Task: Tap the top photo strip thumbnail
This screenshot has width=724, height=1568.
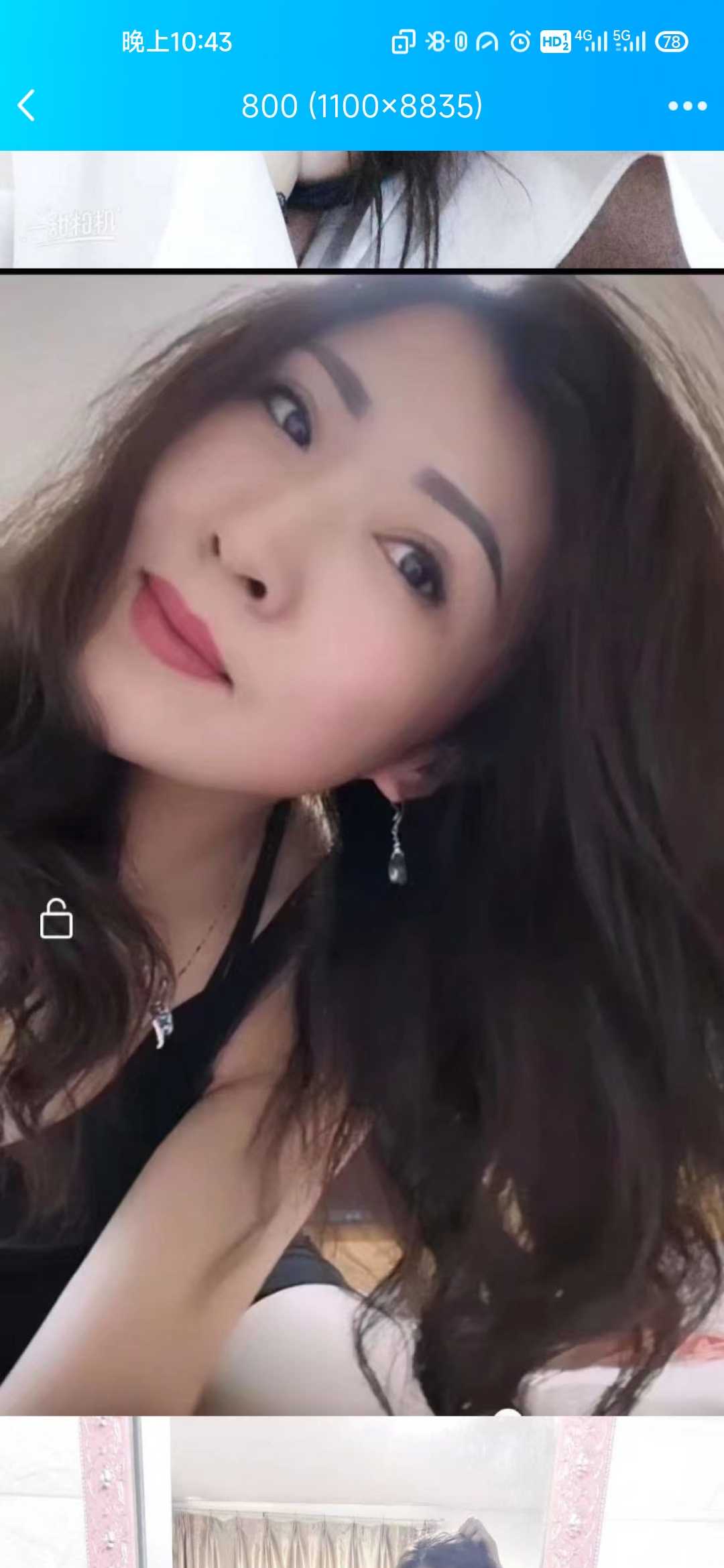Action: point(362,208)
